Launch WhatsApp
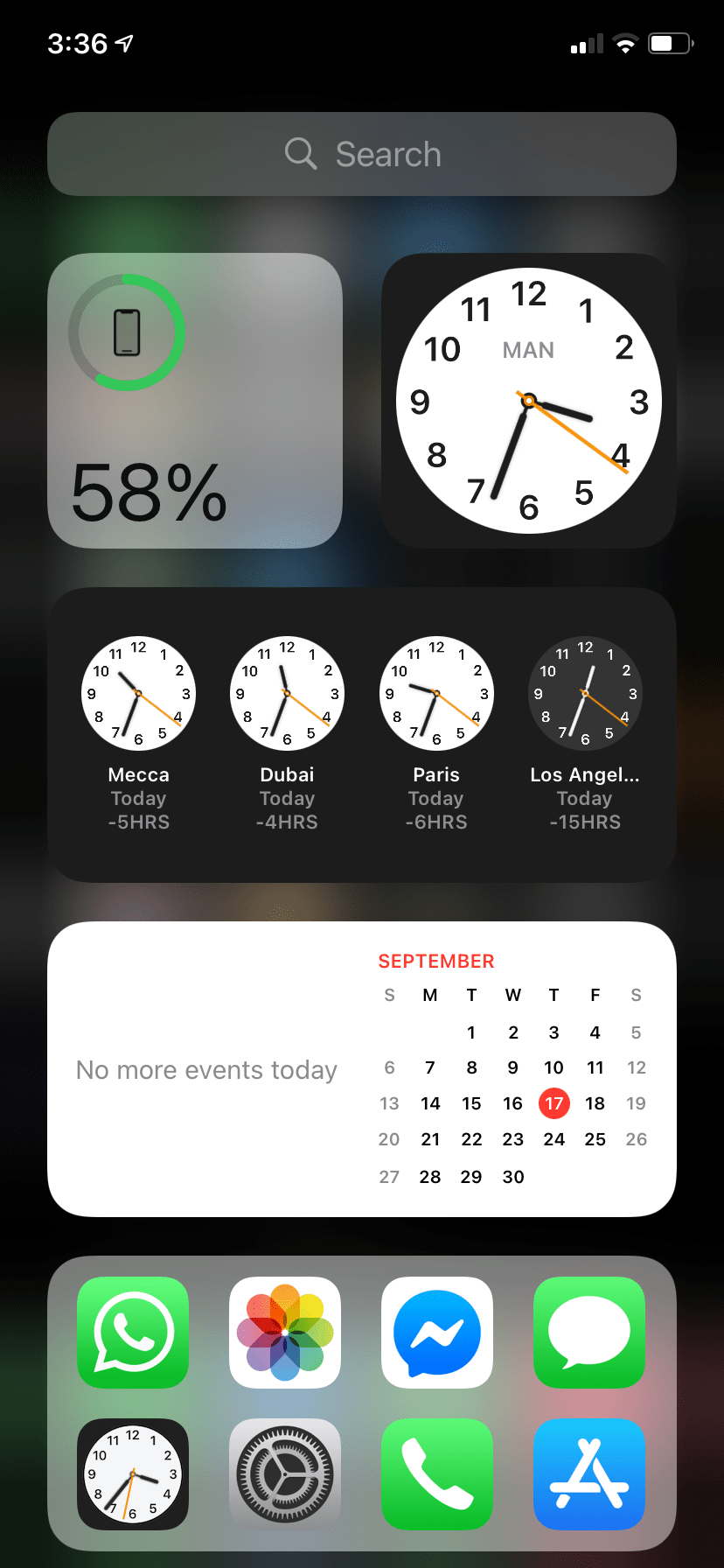724x1568 pixels. point(133,1332)
